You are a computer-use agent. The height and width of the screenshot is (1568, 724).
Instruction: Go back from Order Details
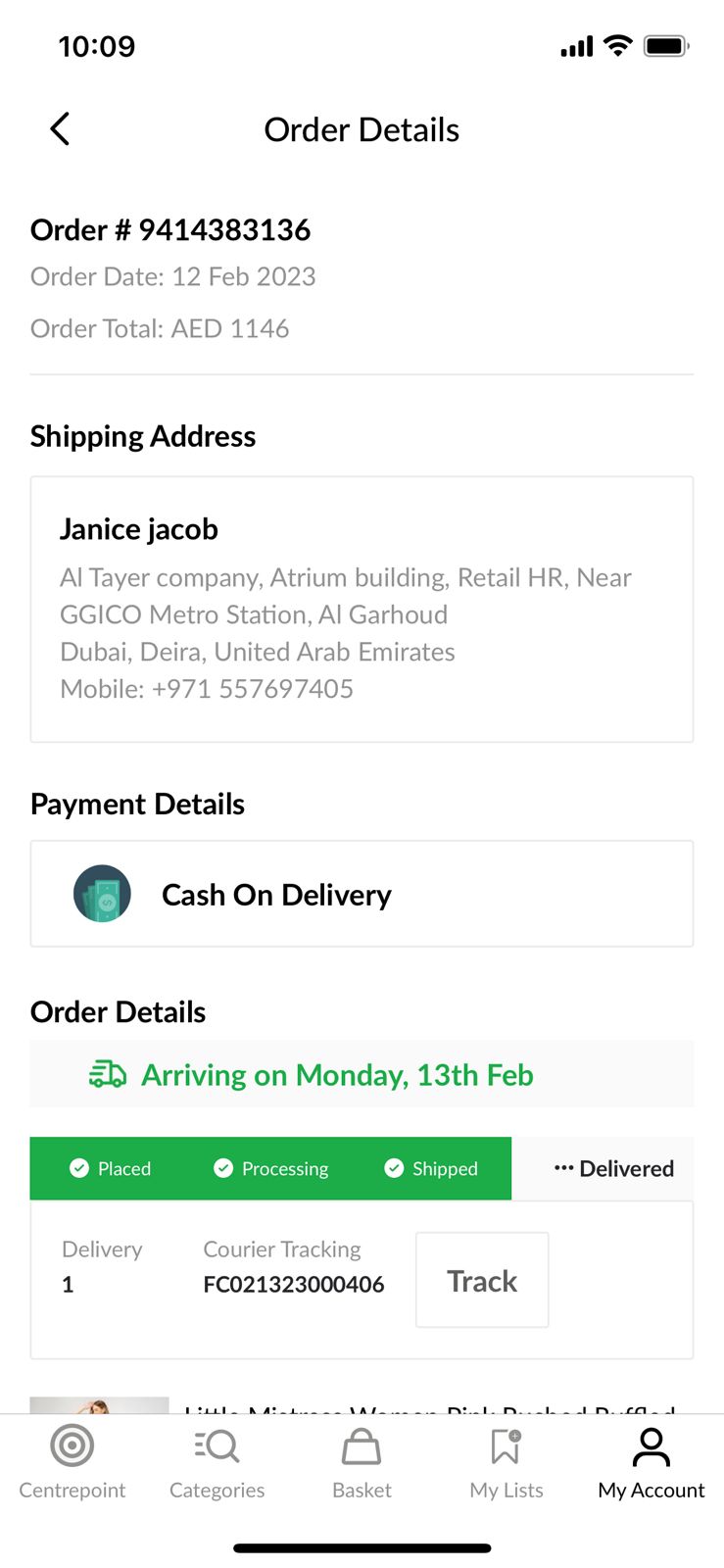pyautogui.click(x=60, y=128)
